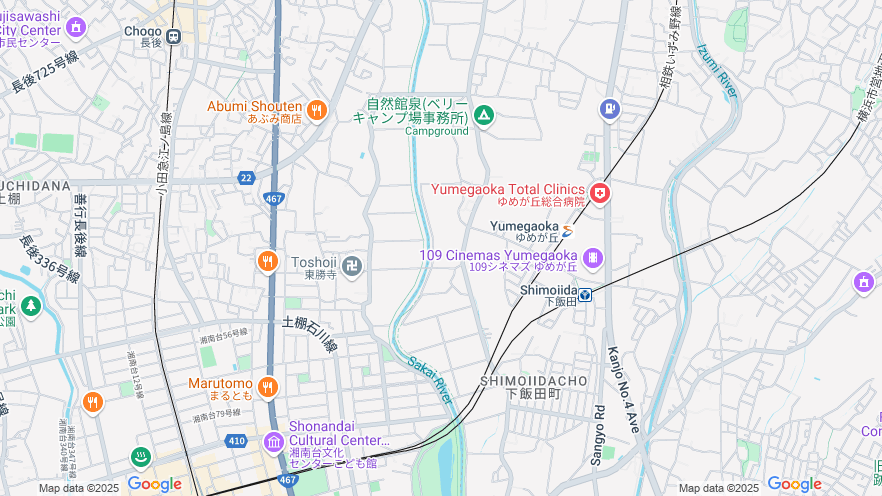Select the Shimoiida station marker

[585, 294]
